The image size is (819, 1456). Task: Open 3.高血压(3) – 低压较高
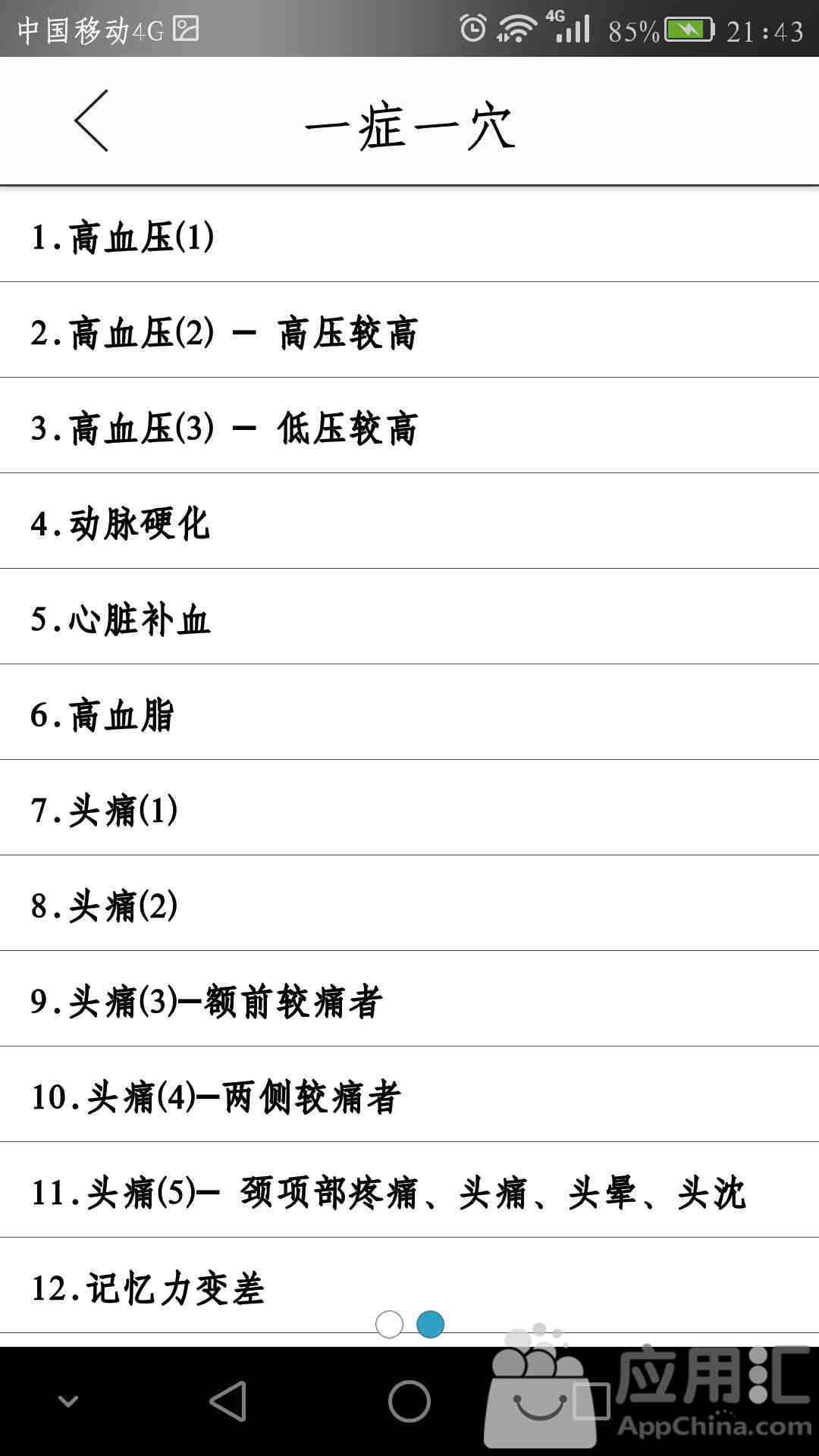[409, 426]
